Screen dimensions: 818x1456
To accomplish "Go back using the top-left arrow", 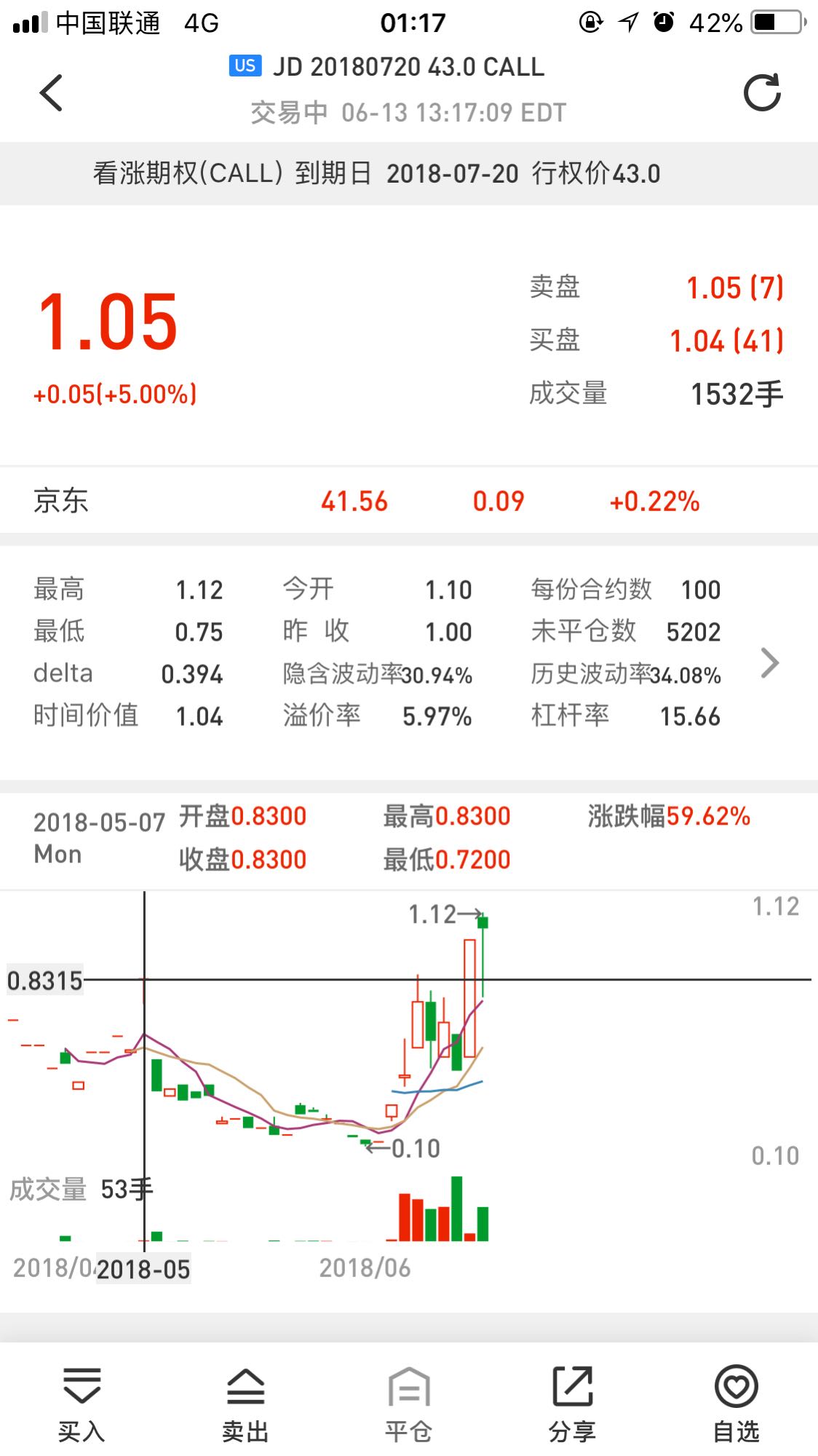I will click(x=51, y=92).
